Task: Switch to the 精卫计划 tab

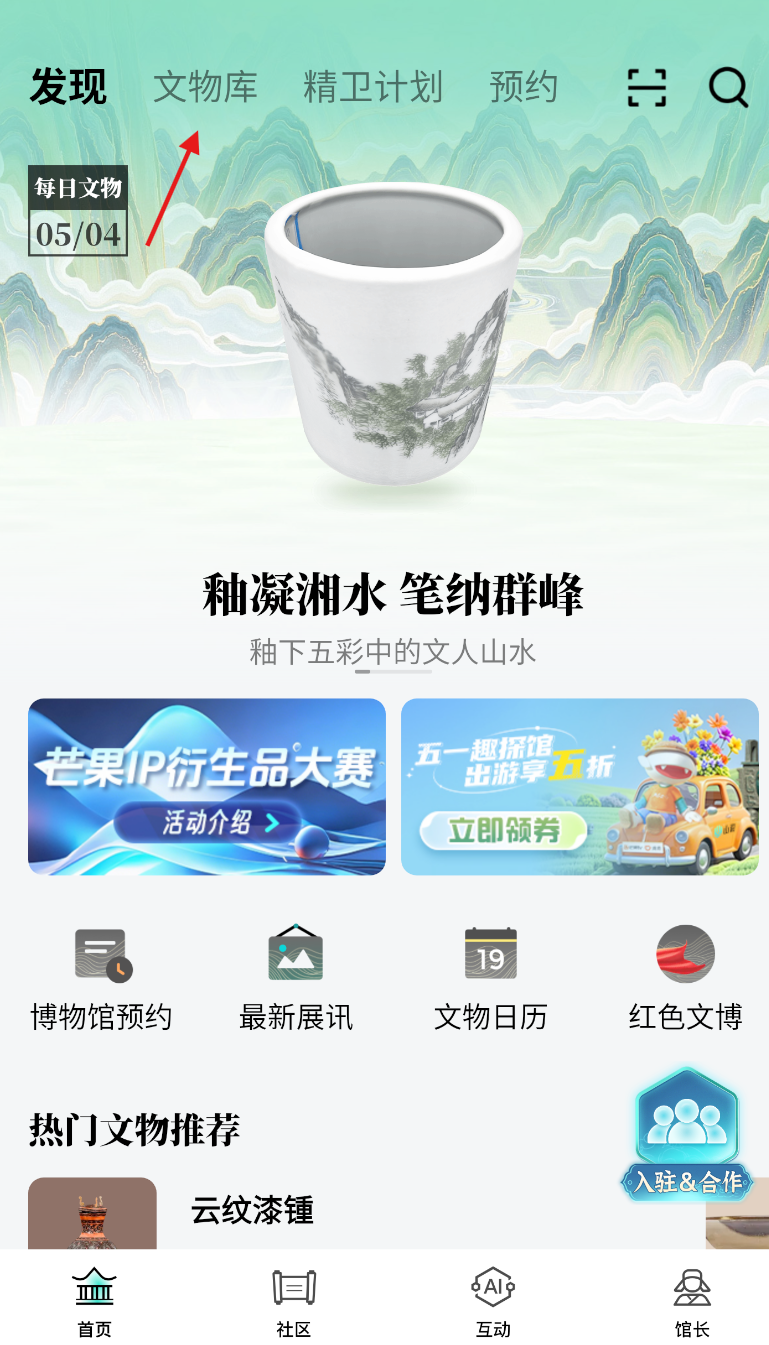Action: 373,87
